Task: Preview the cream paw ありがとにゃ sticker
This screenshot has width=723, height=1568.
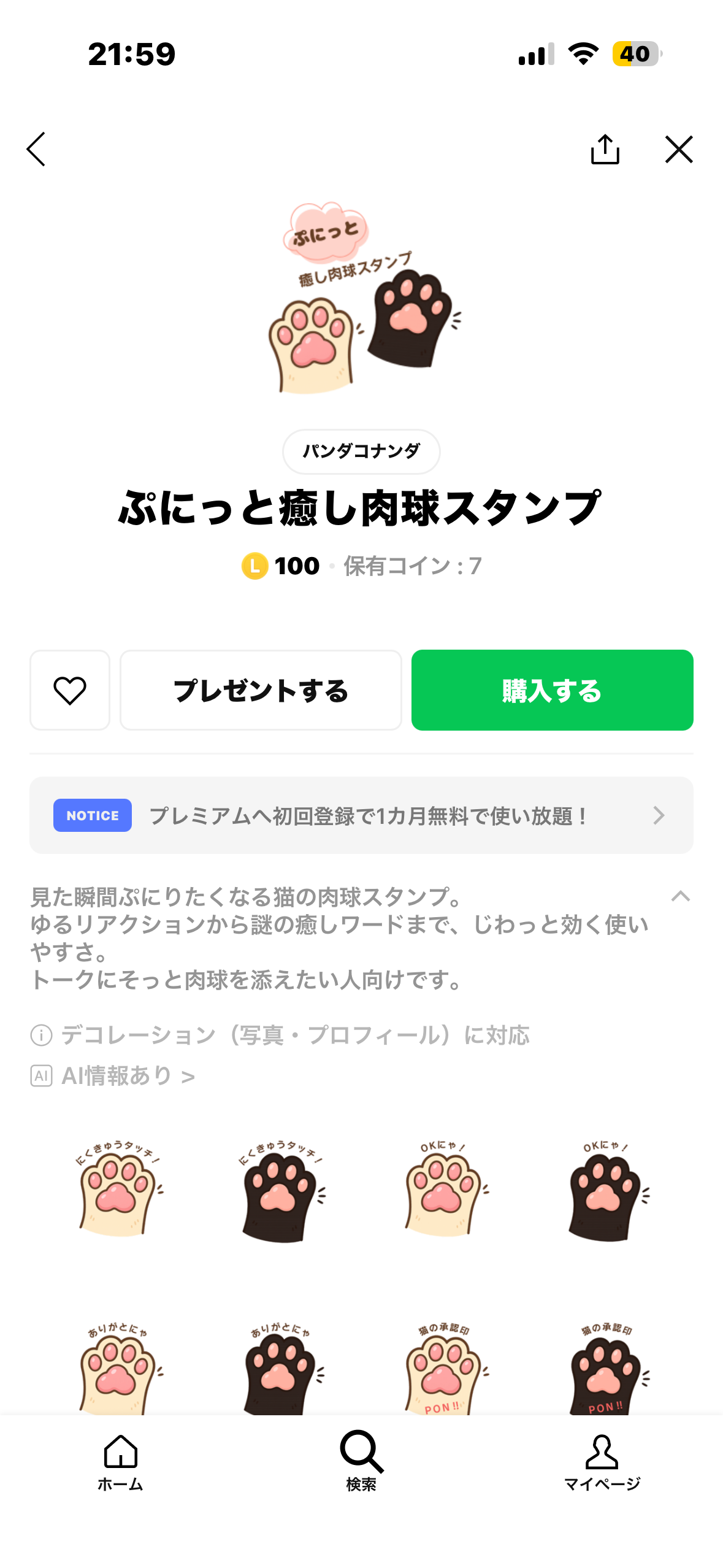Action: (120, 1367)
